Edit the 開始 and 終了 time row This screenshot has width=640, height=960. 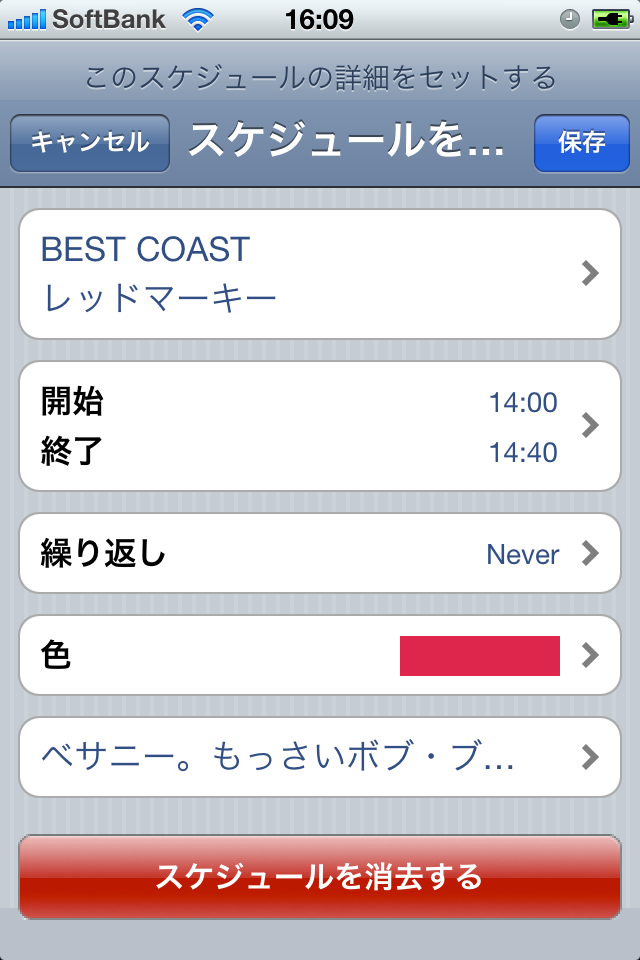point(320,427)
